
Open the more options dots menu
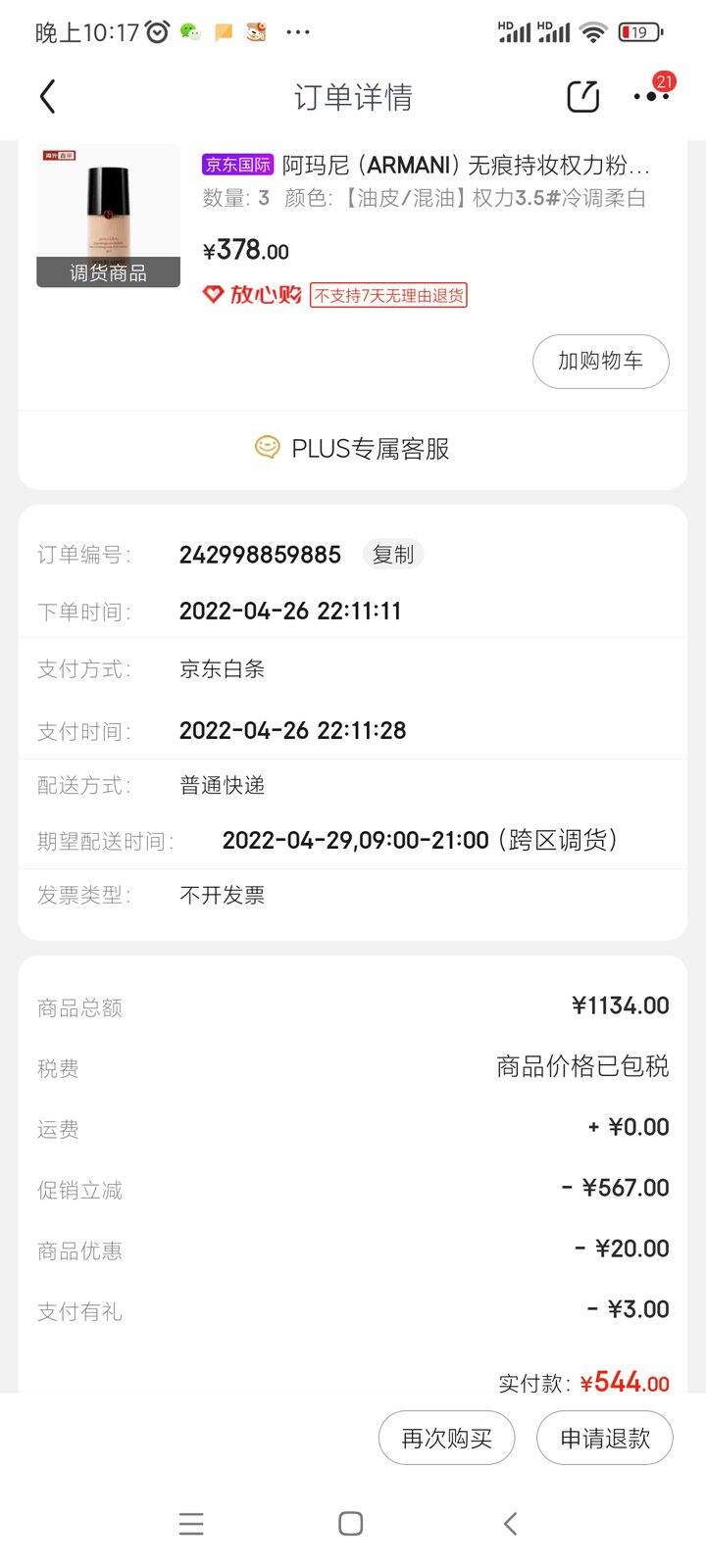pos(651,96)
